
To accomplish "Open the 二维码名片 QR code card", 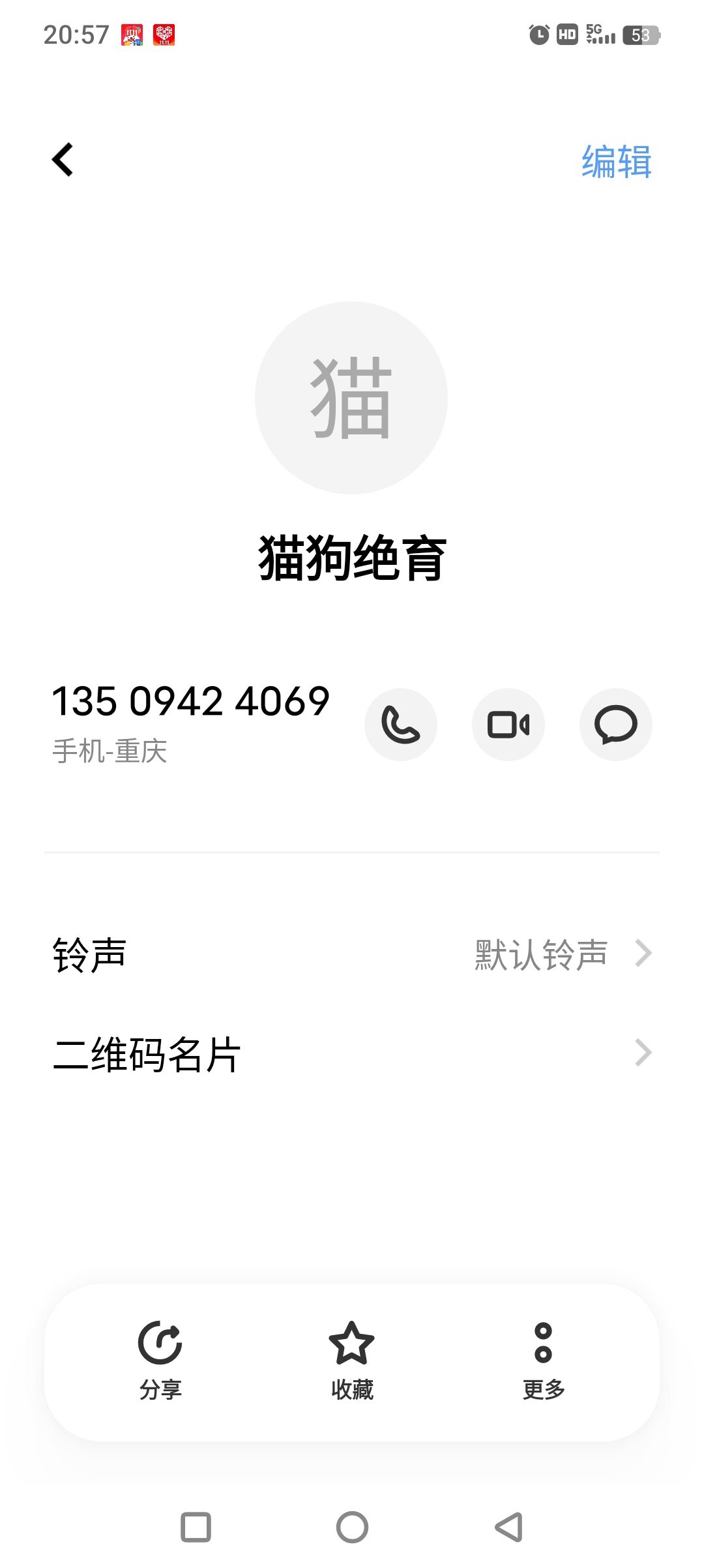I will click(x=352, y=1054).
